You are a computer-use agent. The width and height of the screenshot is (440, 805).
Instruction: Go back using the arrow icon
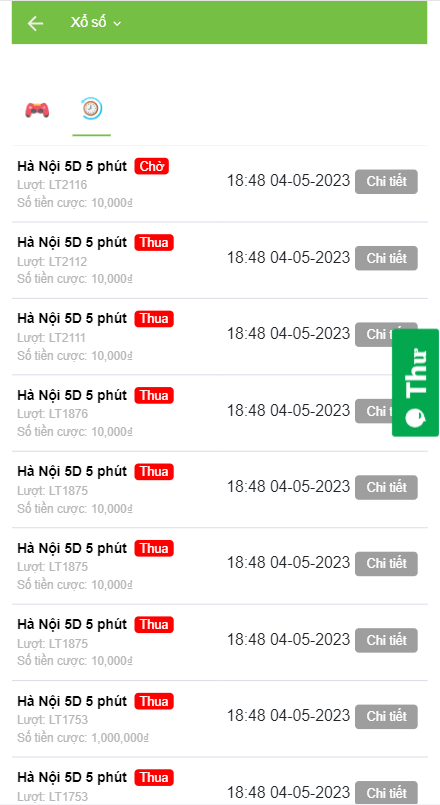[x=35, y=23]
